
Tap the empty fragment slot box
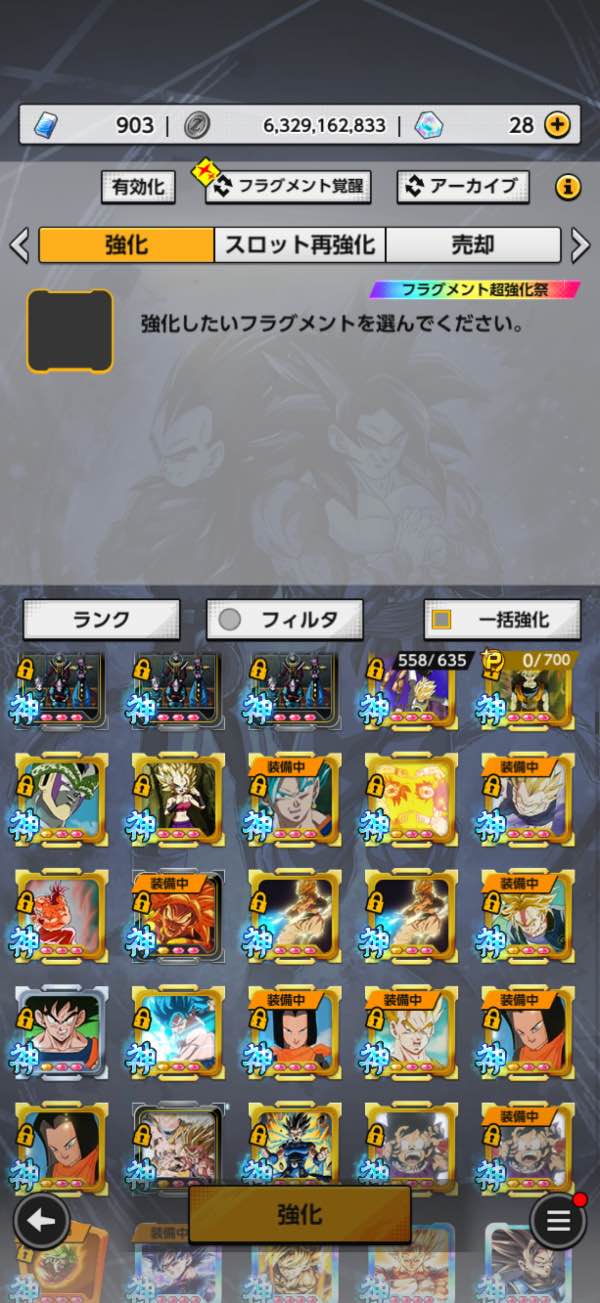pos(70,331)
